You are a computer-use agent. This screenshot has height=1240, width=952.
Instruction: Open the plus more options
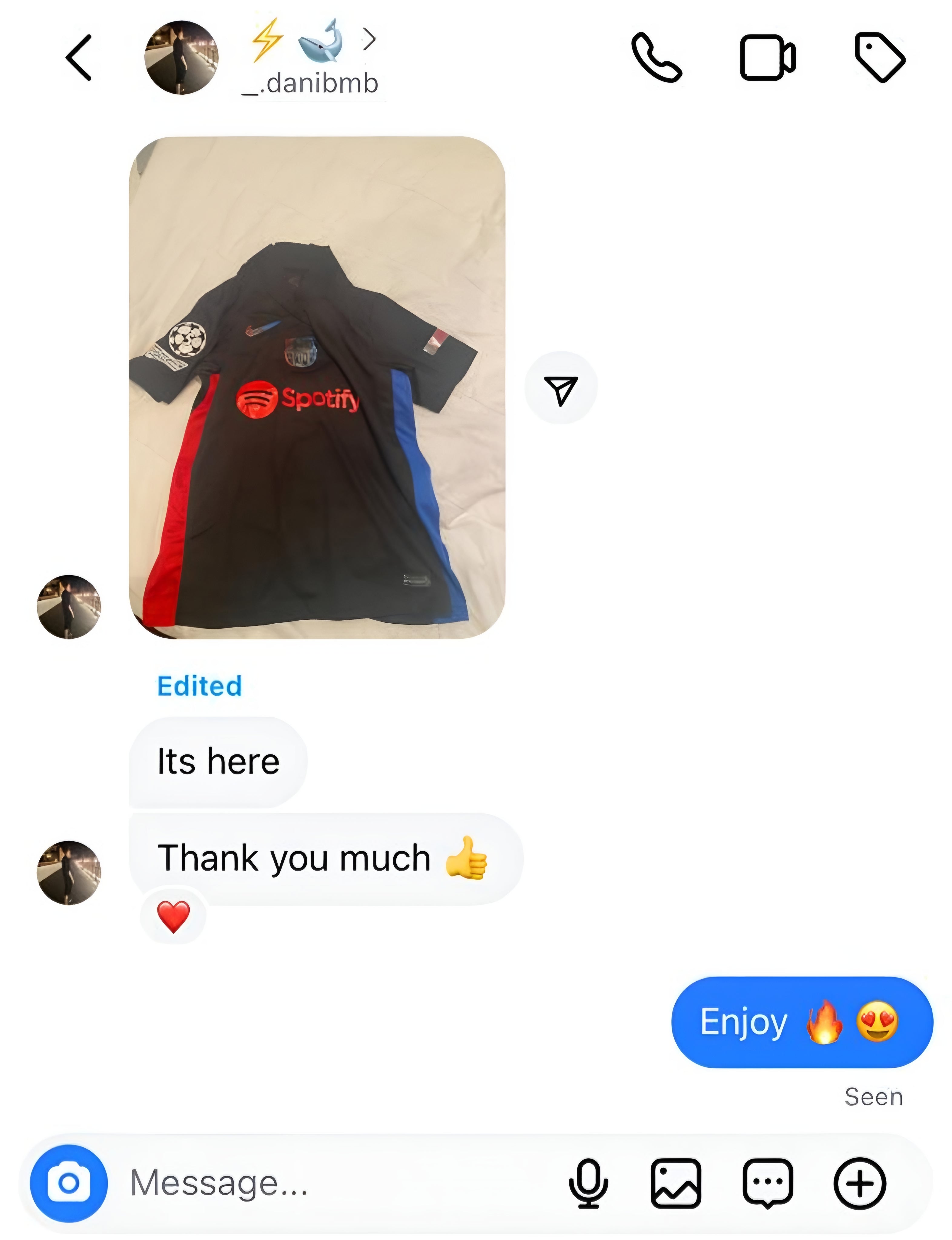(x=860, y=1183)
